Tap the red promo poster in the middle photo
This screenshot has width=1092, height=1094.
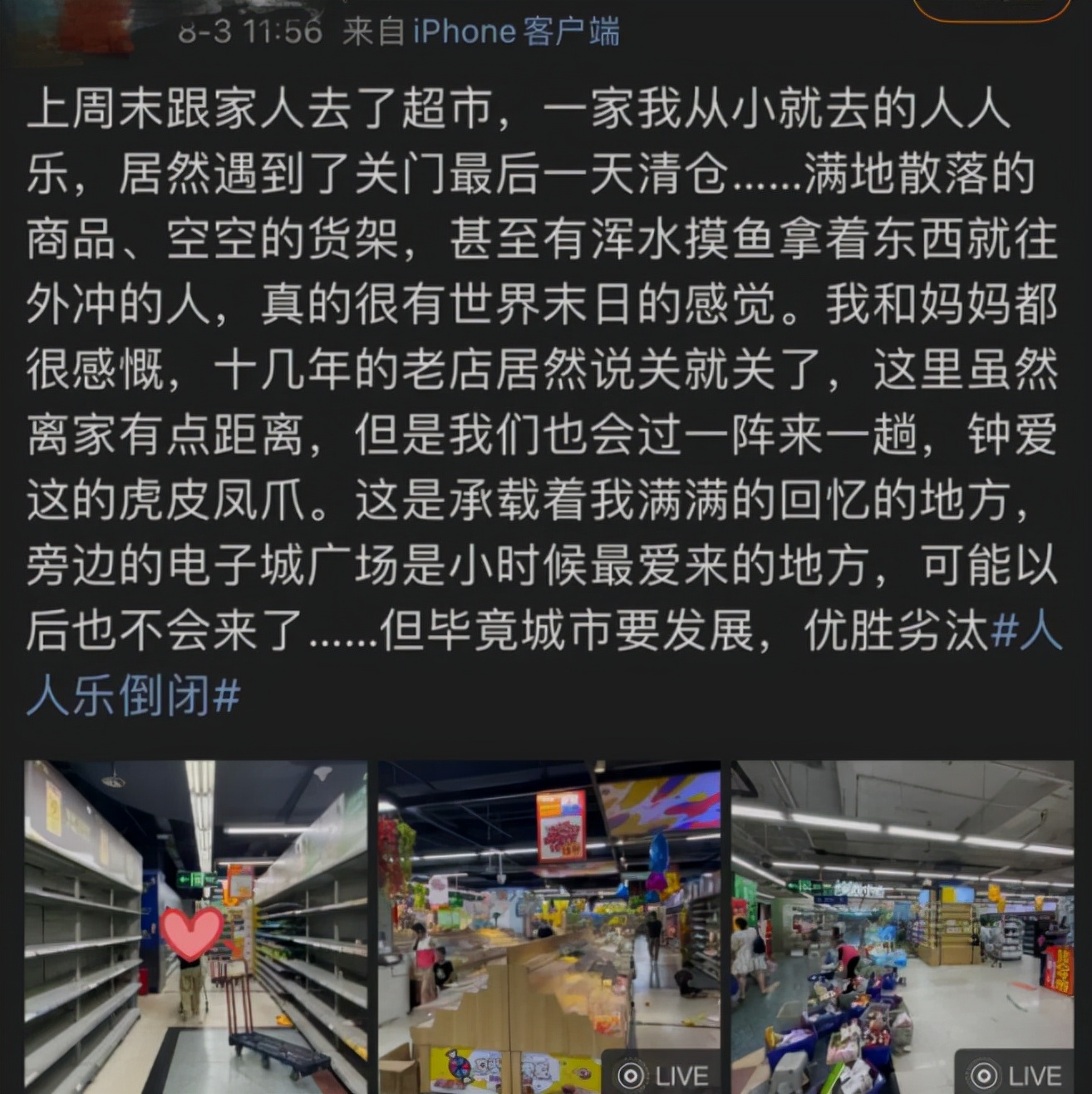tap(560, 826)
